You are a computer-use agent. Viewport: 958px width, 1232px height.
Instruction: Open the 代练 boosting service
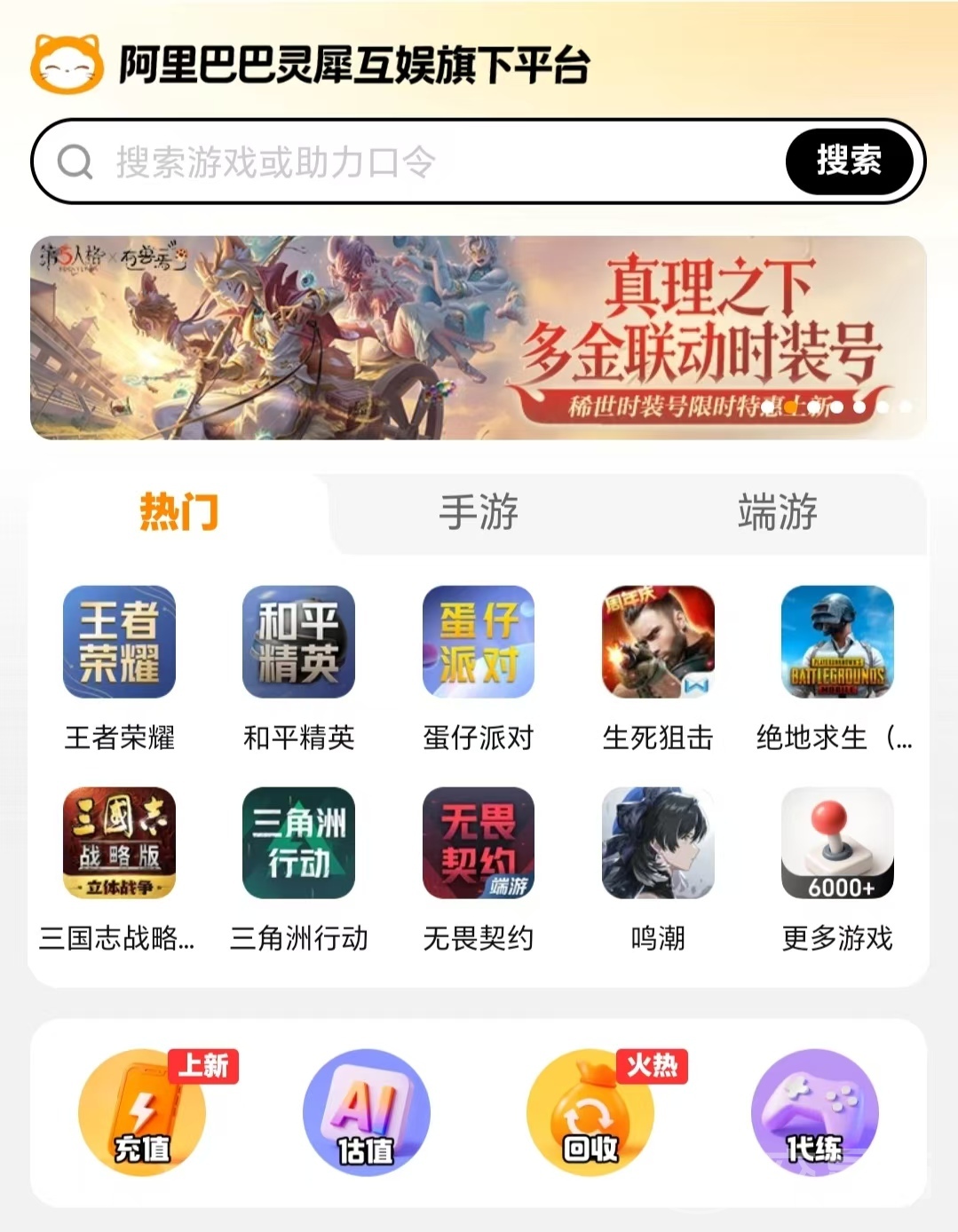pos(814,1112)
